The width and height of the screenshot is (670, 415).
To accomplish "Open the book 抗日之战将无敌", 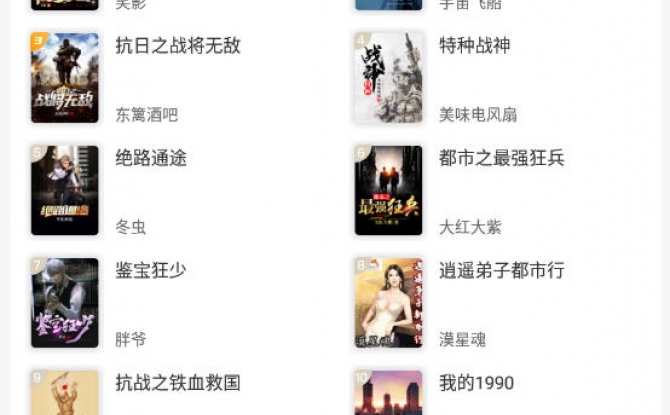I will click(x=178, y=46).
